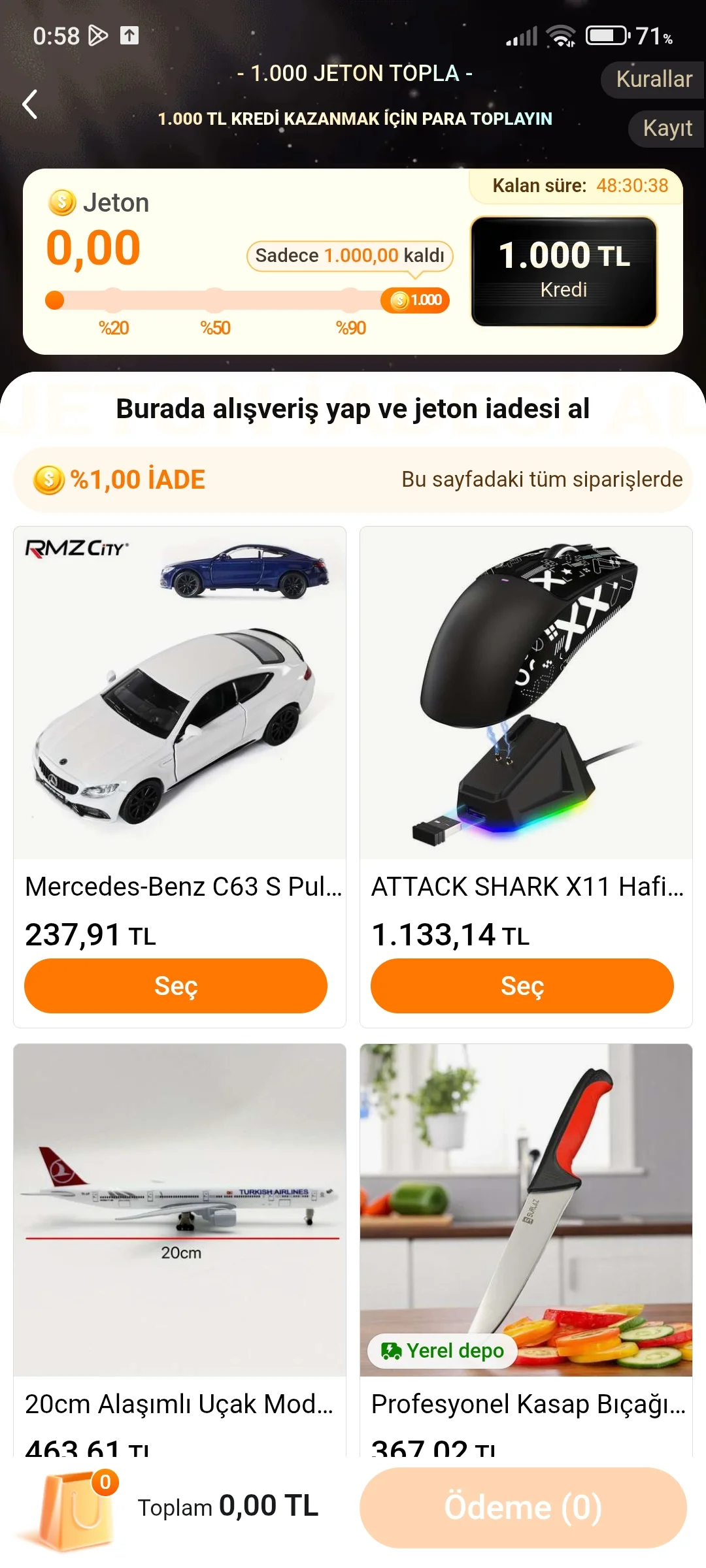Tap the Ödeme (0) checkout button
706x1568 pixels.
coord(523,1508)
